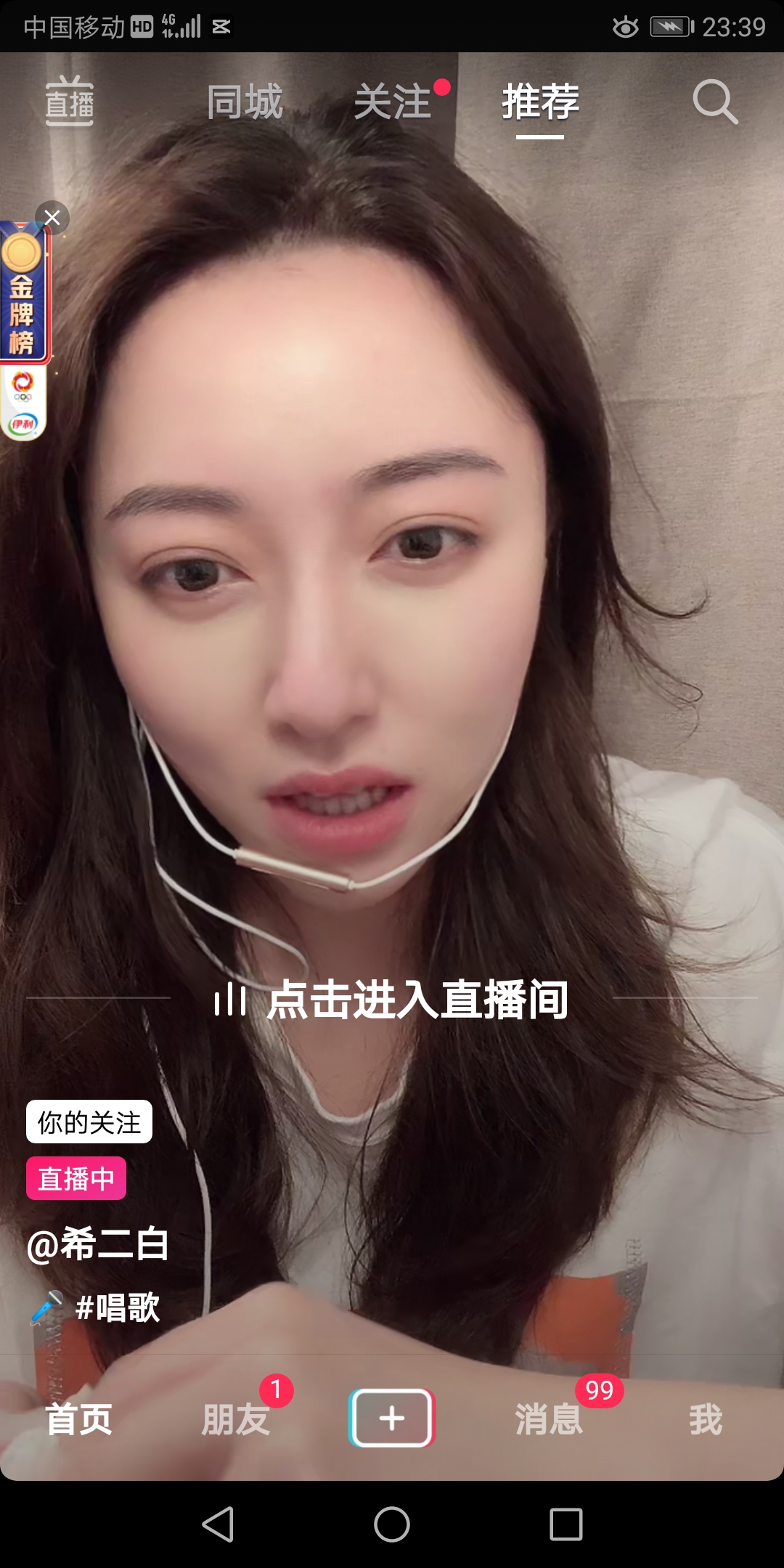The image size is (784, 1568).
Task: Dismiss the 金牌榜 floating banner
Action: [x=52, y=218]
